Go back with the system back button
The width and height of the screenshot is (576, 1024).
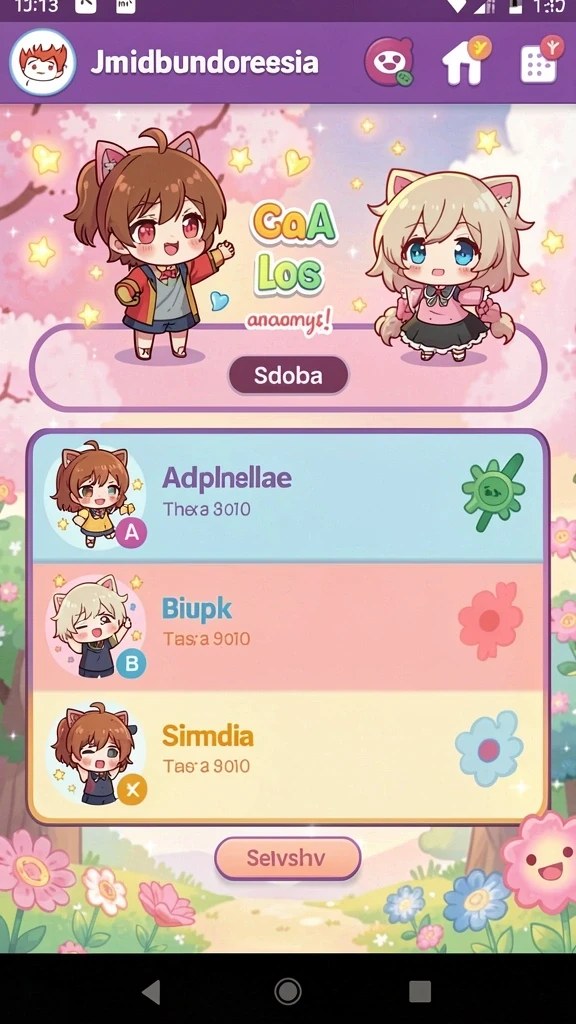(x=152, y=991)
